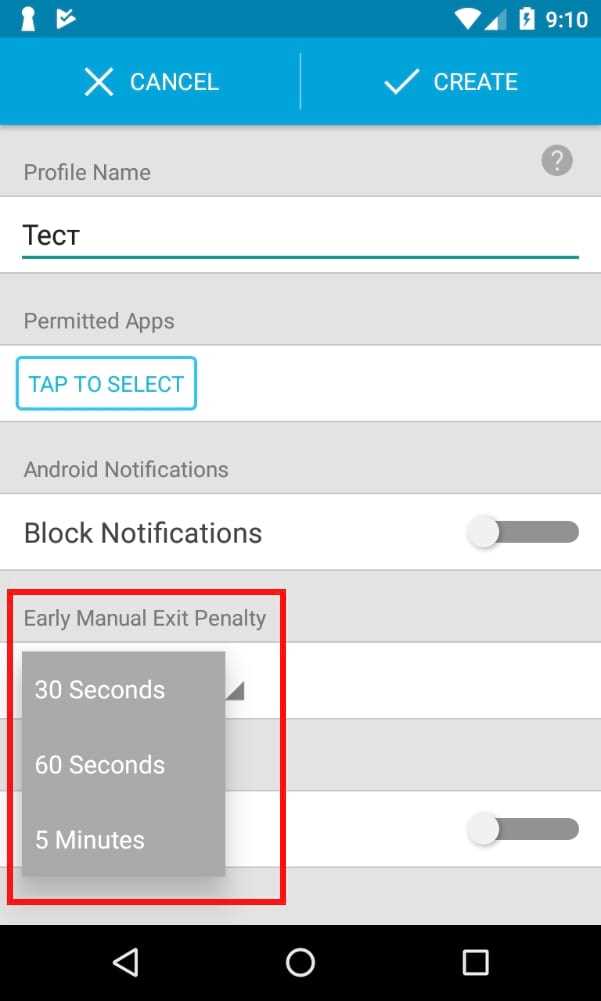The image size is (601, 1001).
Task: Toggle the switch below the exit penalty
Action: (x=524, y=829)
